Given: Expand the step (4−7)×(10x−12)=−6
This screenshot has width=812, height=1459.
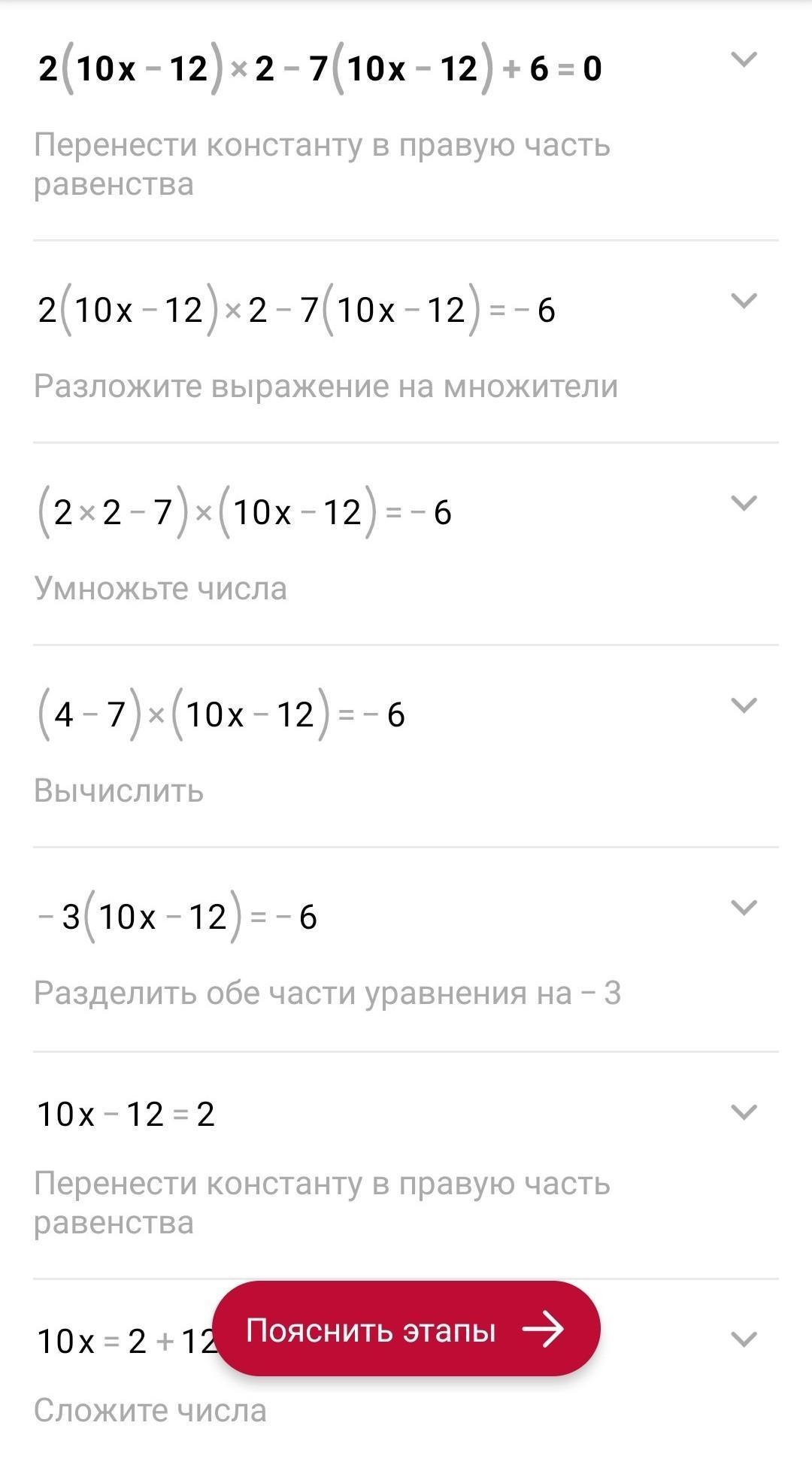Looking at the screenshot, I should click(744, 705).
